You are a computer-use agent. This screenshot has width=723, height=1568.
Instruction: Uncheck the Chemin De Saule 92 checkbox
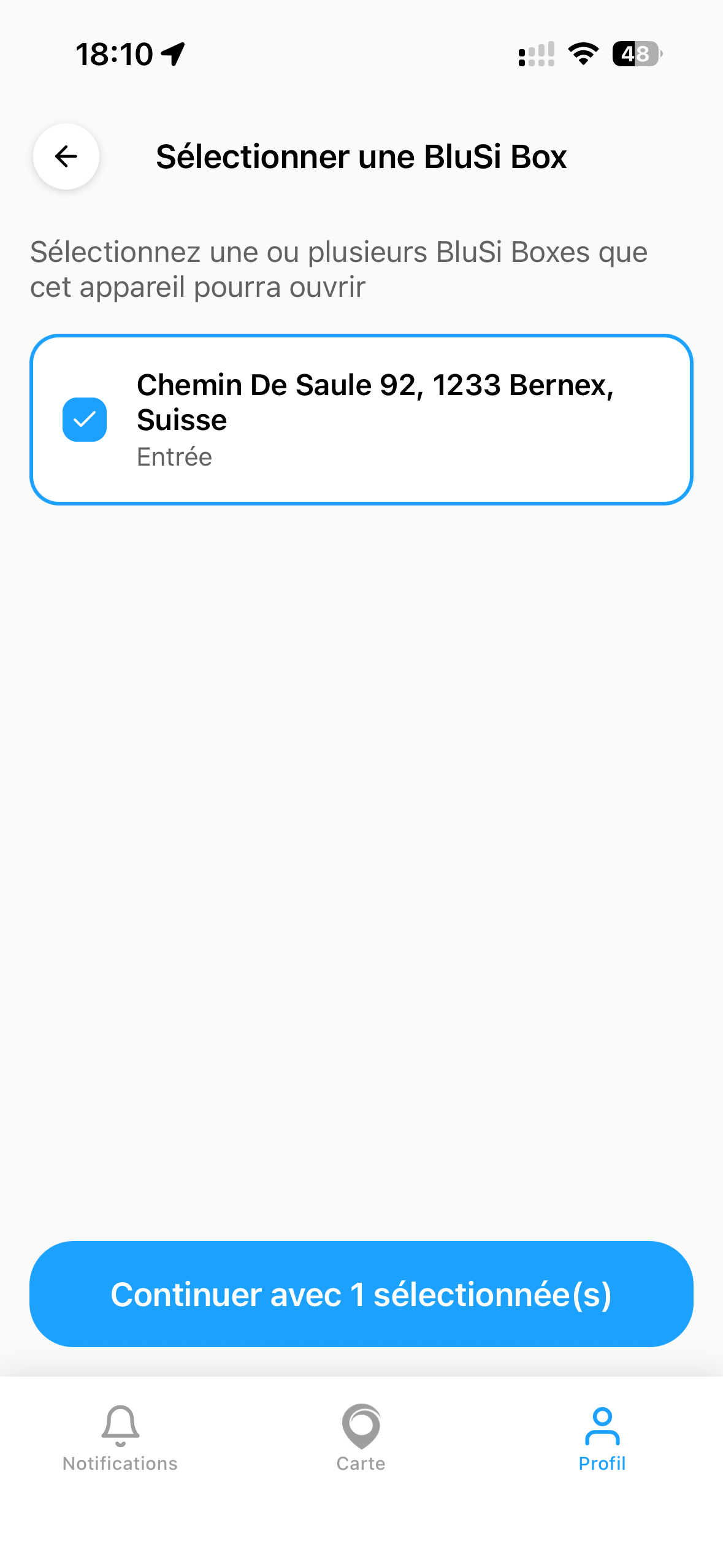[x=85, y=420]
